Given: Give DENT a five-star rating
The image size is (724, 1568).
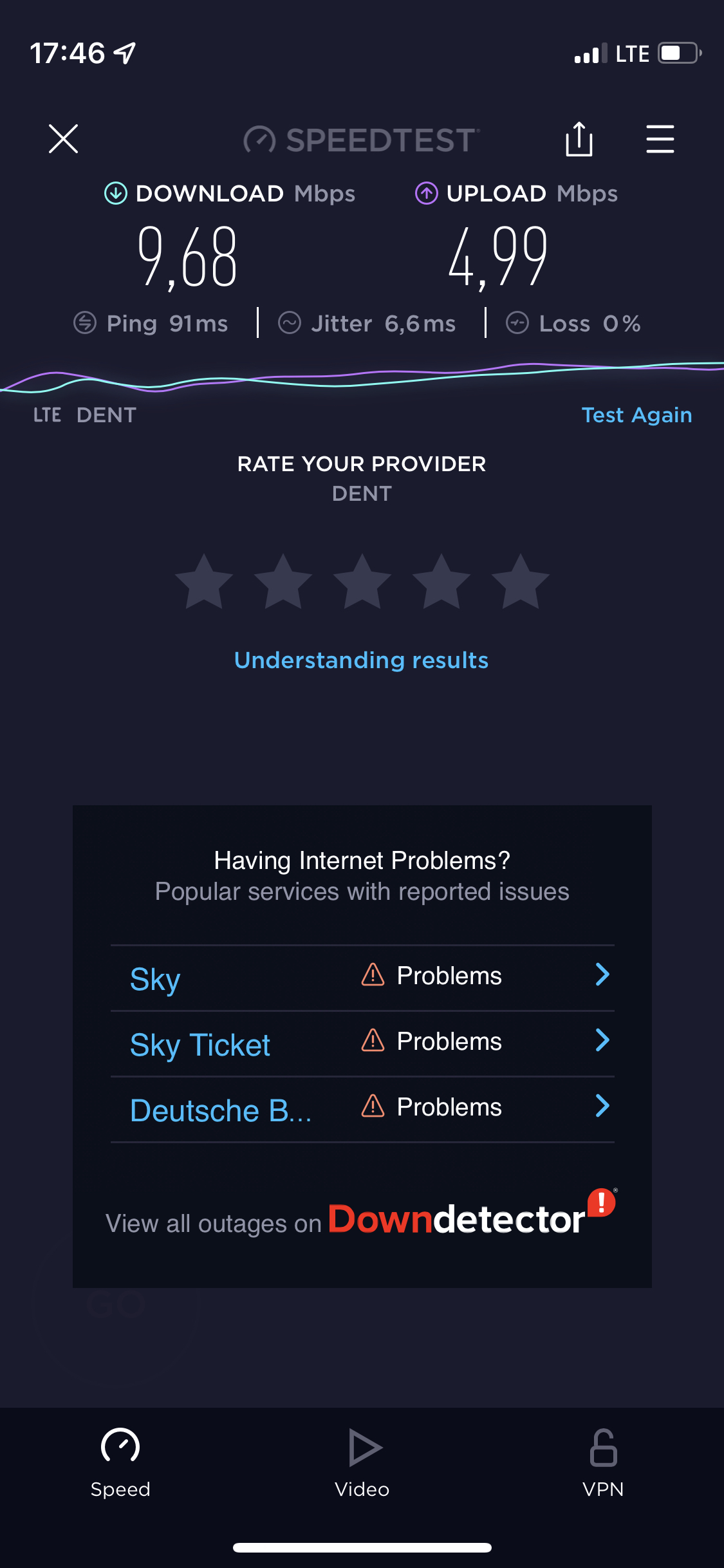Looking at the screenshot, I should (x=521, y=582).
